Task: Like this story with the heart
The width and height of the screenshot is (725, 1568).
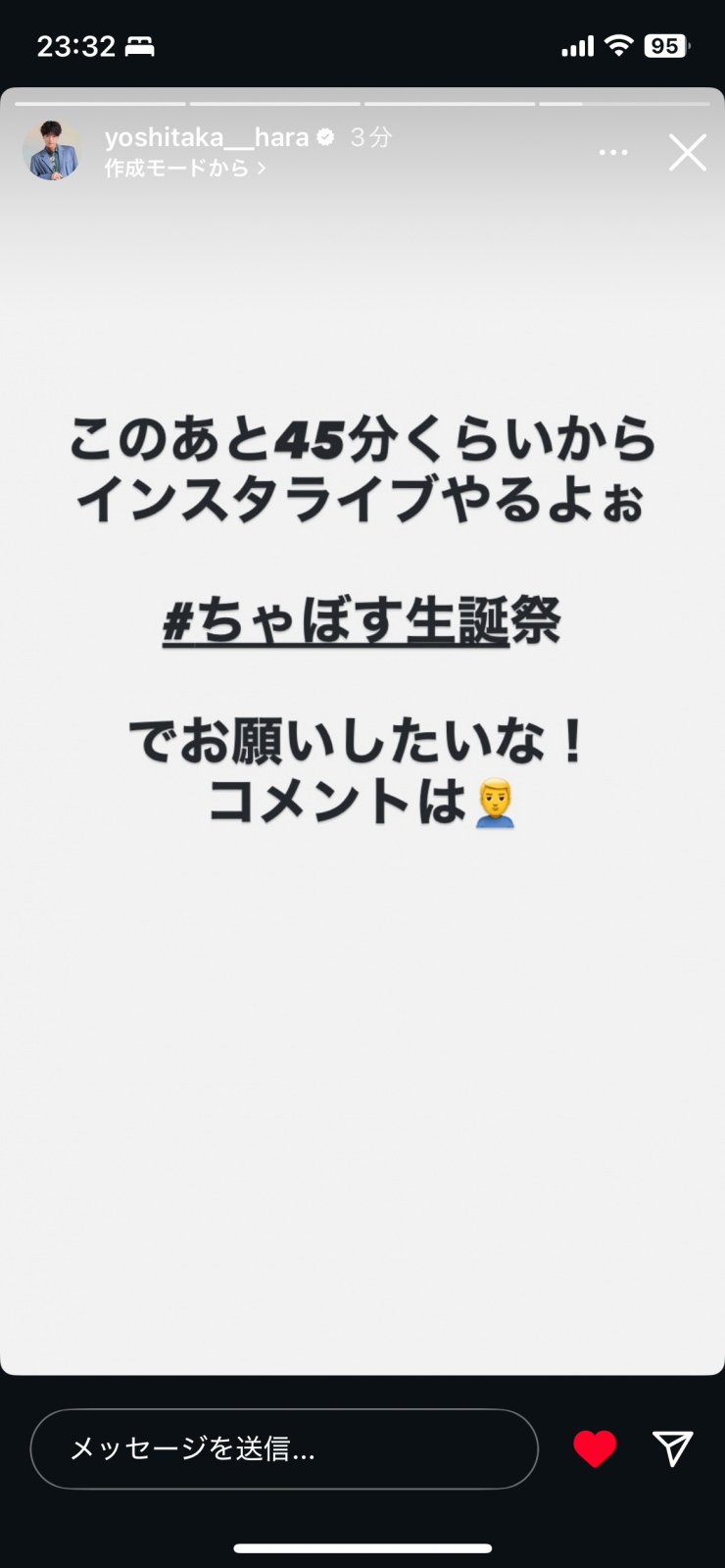Action: coord(595,1448)
